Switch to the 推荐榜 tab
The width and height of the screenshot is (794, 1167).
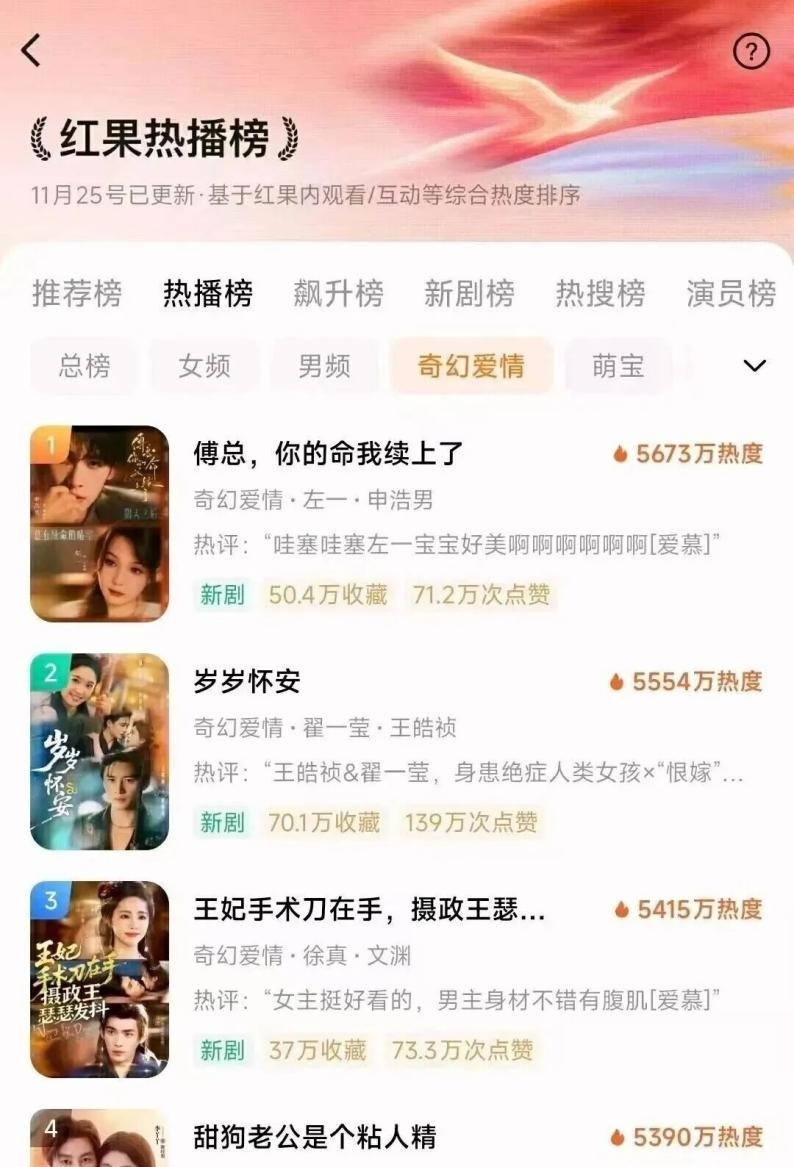tap(77, 294)
